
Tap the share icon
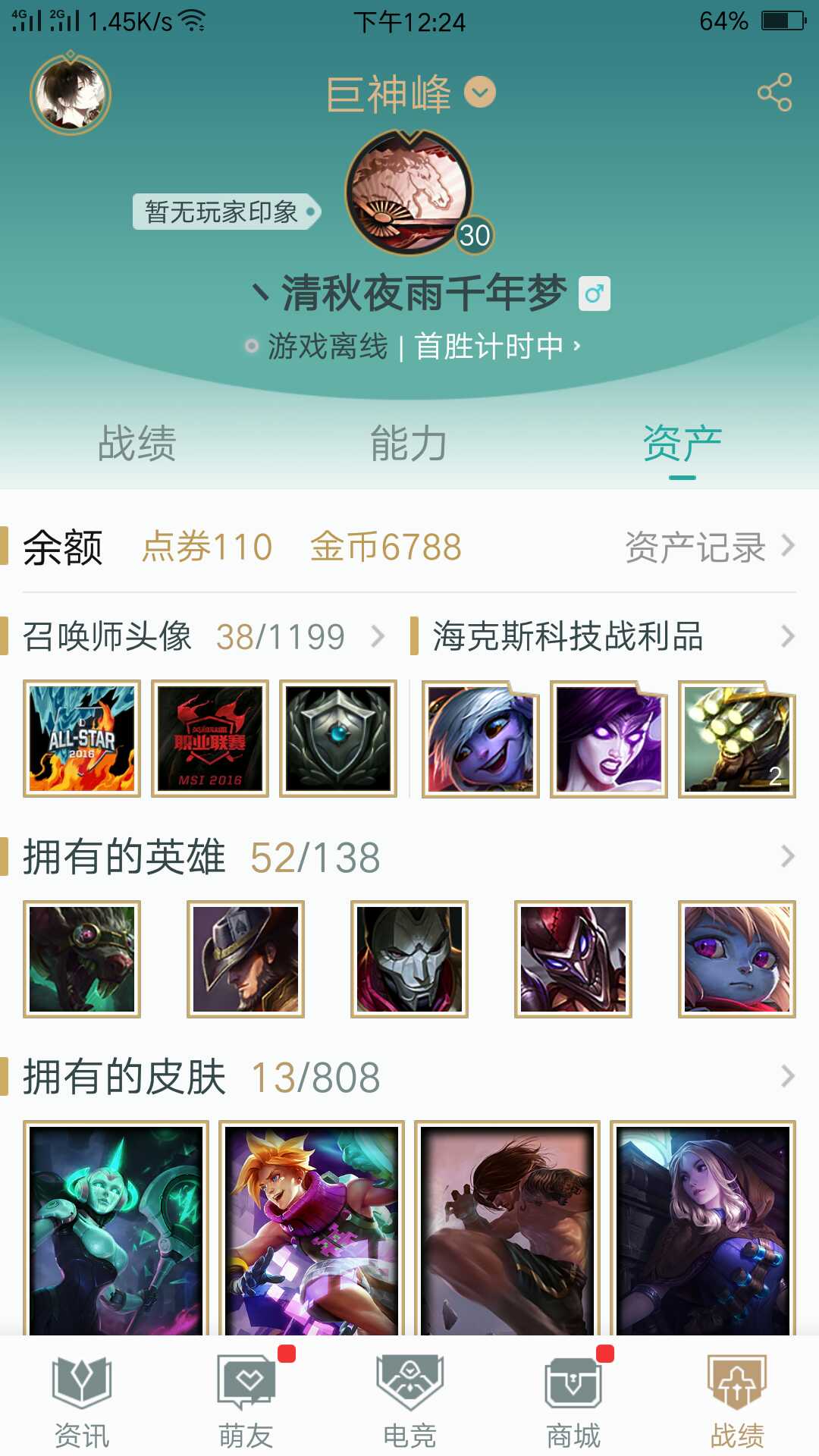point(774,93)
